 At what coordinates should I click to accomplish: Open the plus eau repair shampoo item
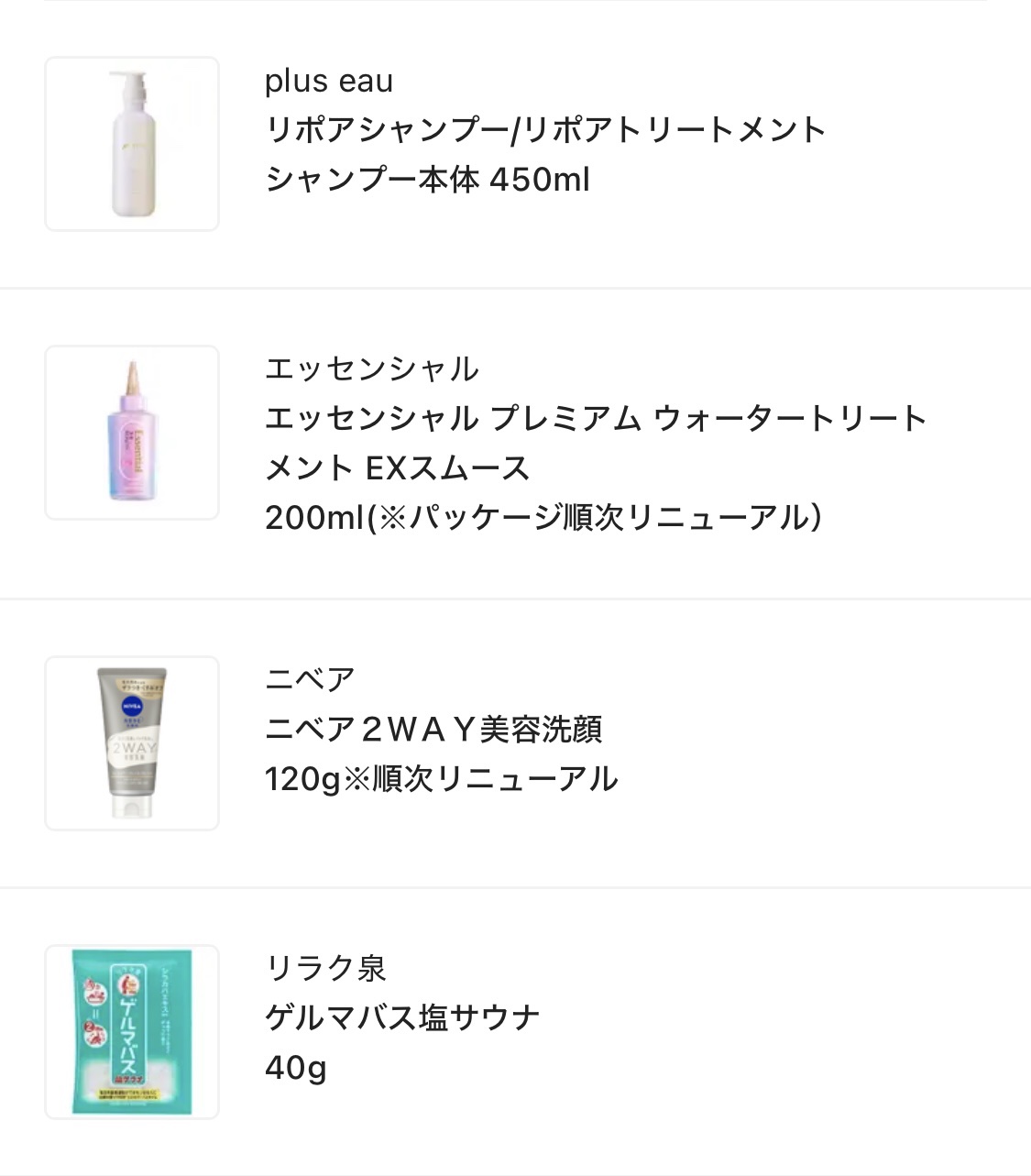coord(544,130)
